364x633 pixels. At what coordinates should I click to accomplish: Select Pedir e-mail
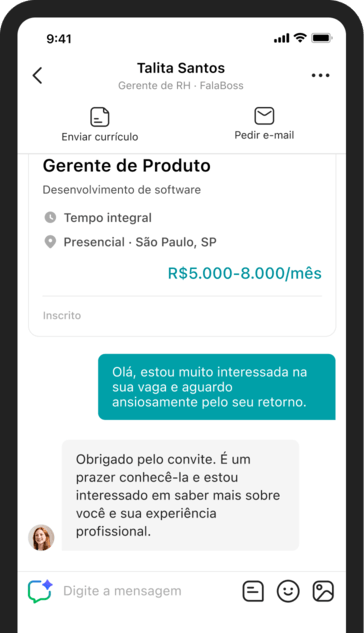pos(264,124)
